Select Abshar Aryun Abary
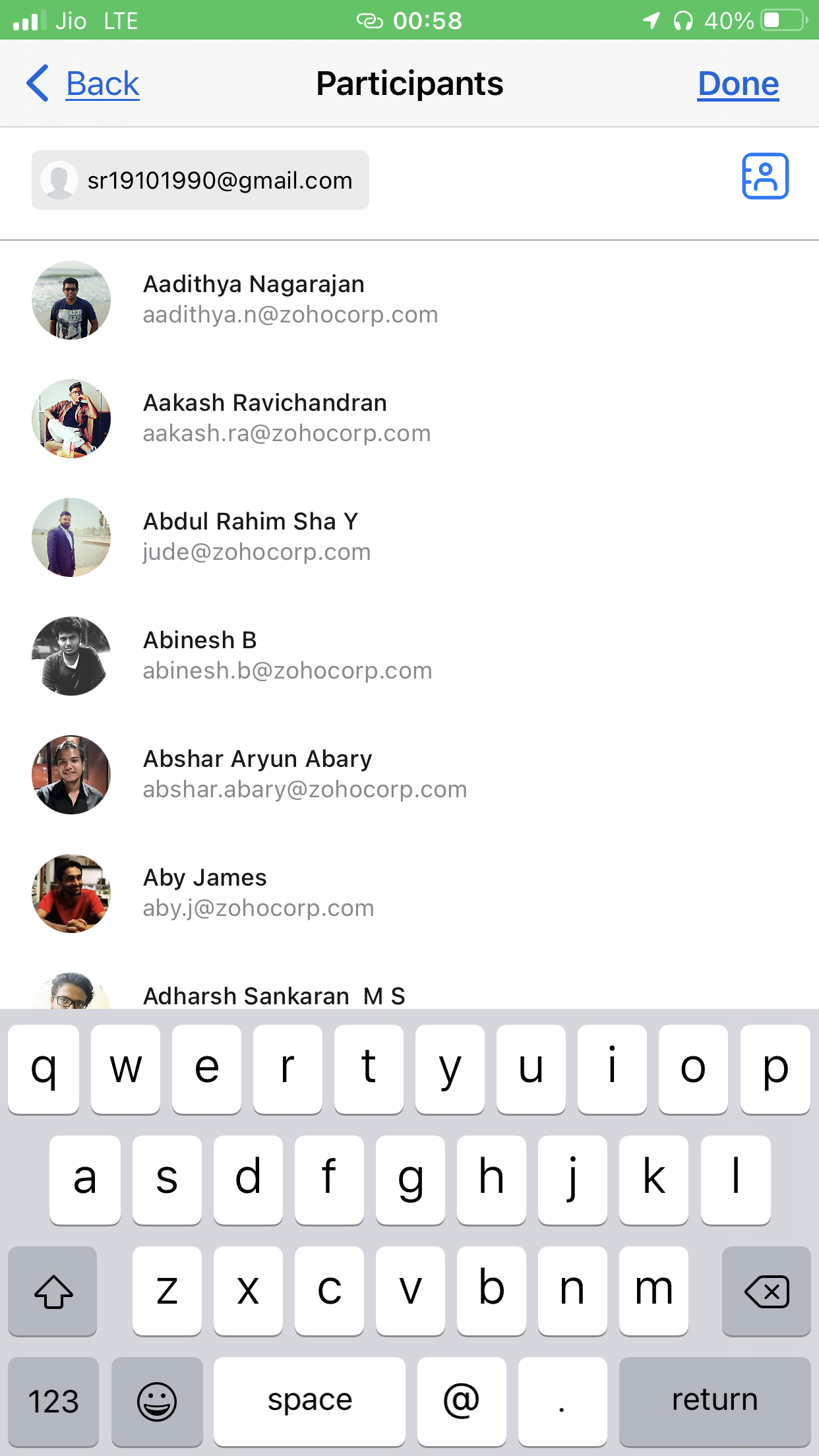819x1456 pixels. 305,774
